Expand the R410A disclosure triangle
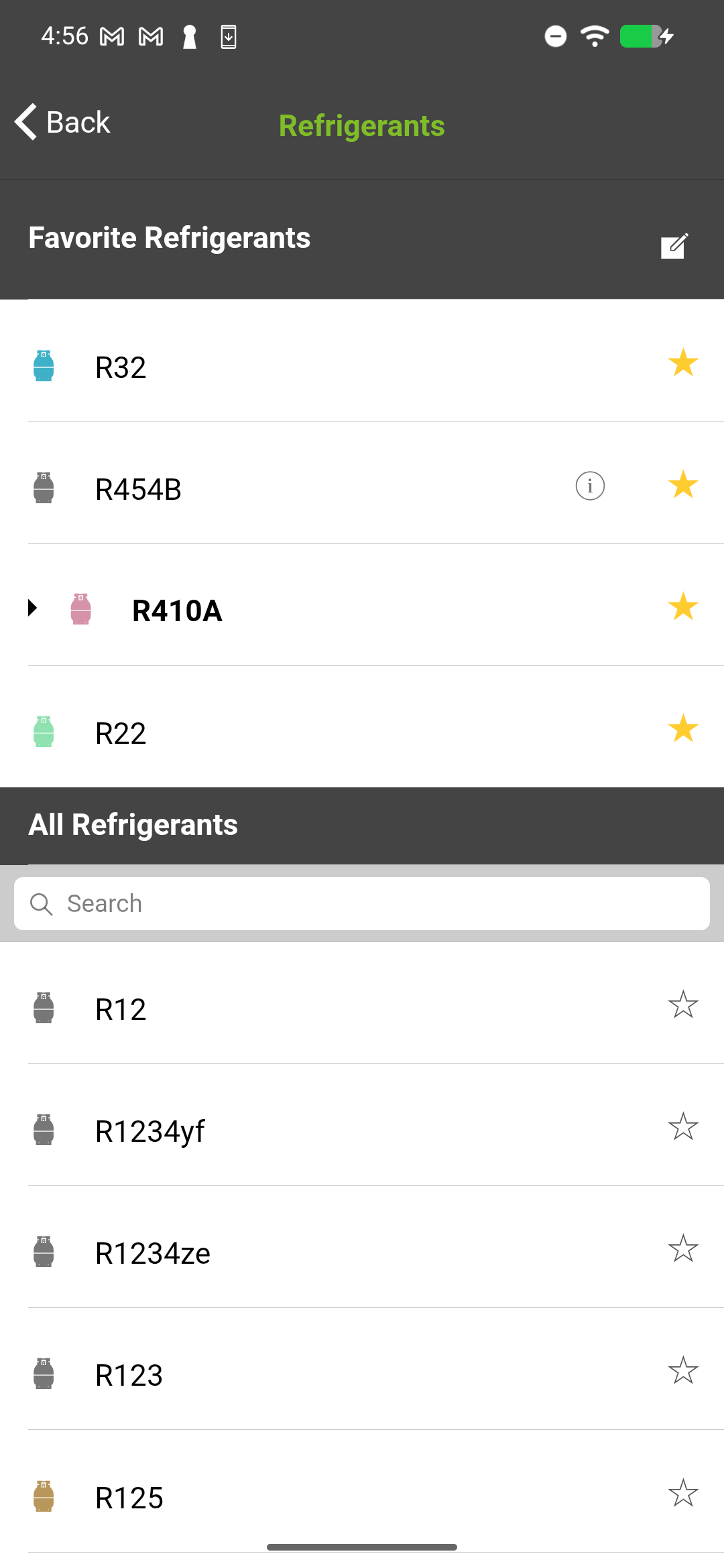The width and height of the screenshot is (724, 1568). [33, 608]
